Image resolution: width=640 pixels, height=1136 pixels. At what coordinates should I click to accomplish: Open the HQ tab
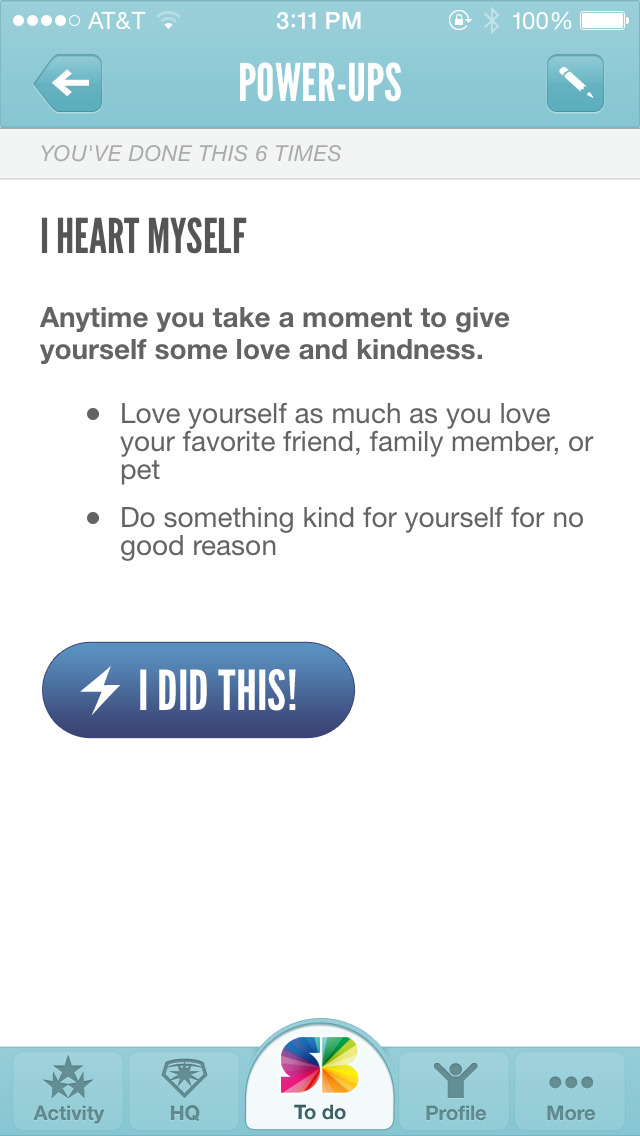pyautogui.click(x=184, y=1090)
